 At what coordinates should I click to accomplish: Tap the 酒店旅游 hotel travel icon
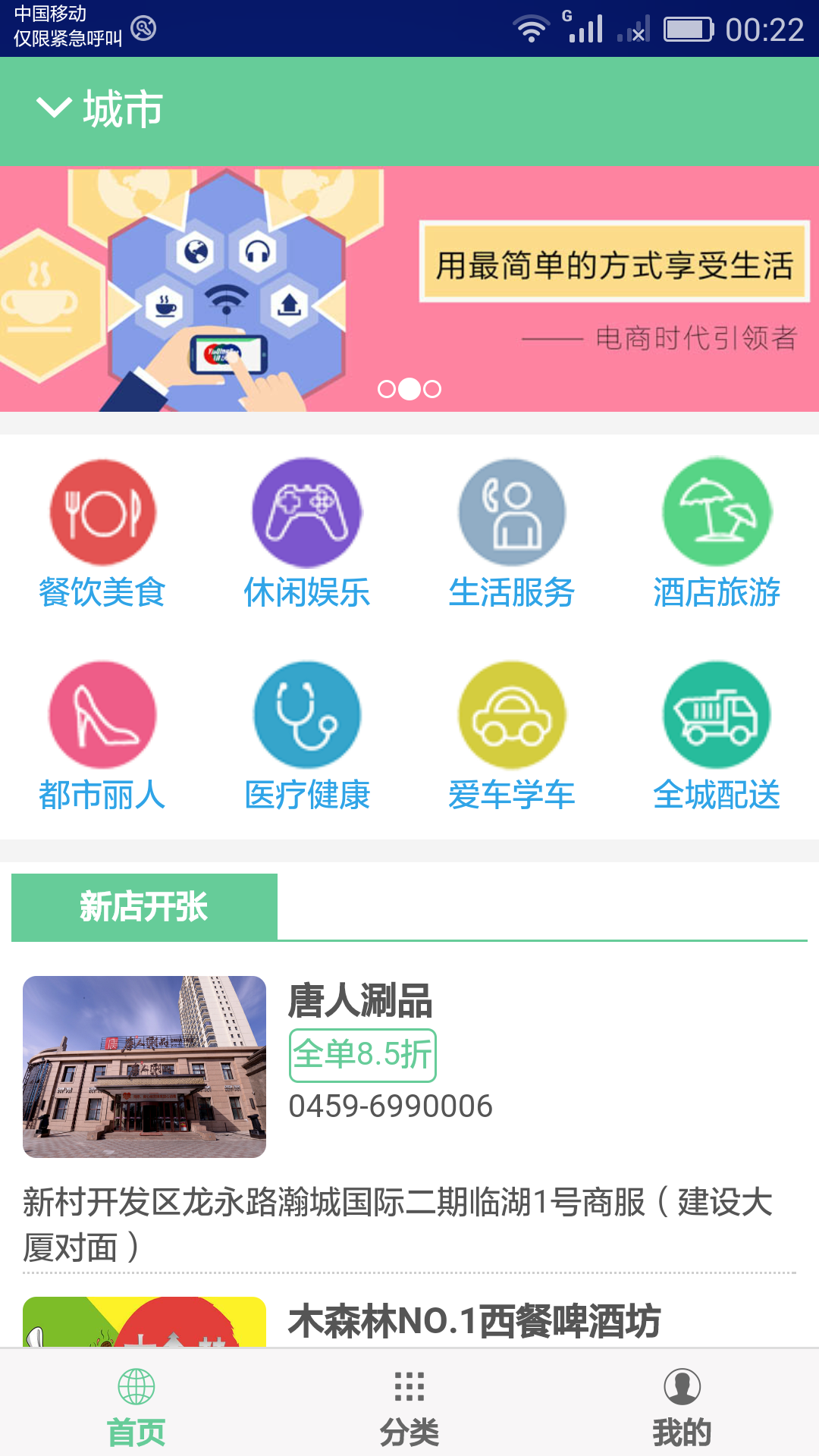click(715, 513)
